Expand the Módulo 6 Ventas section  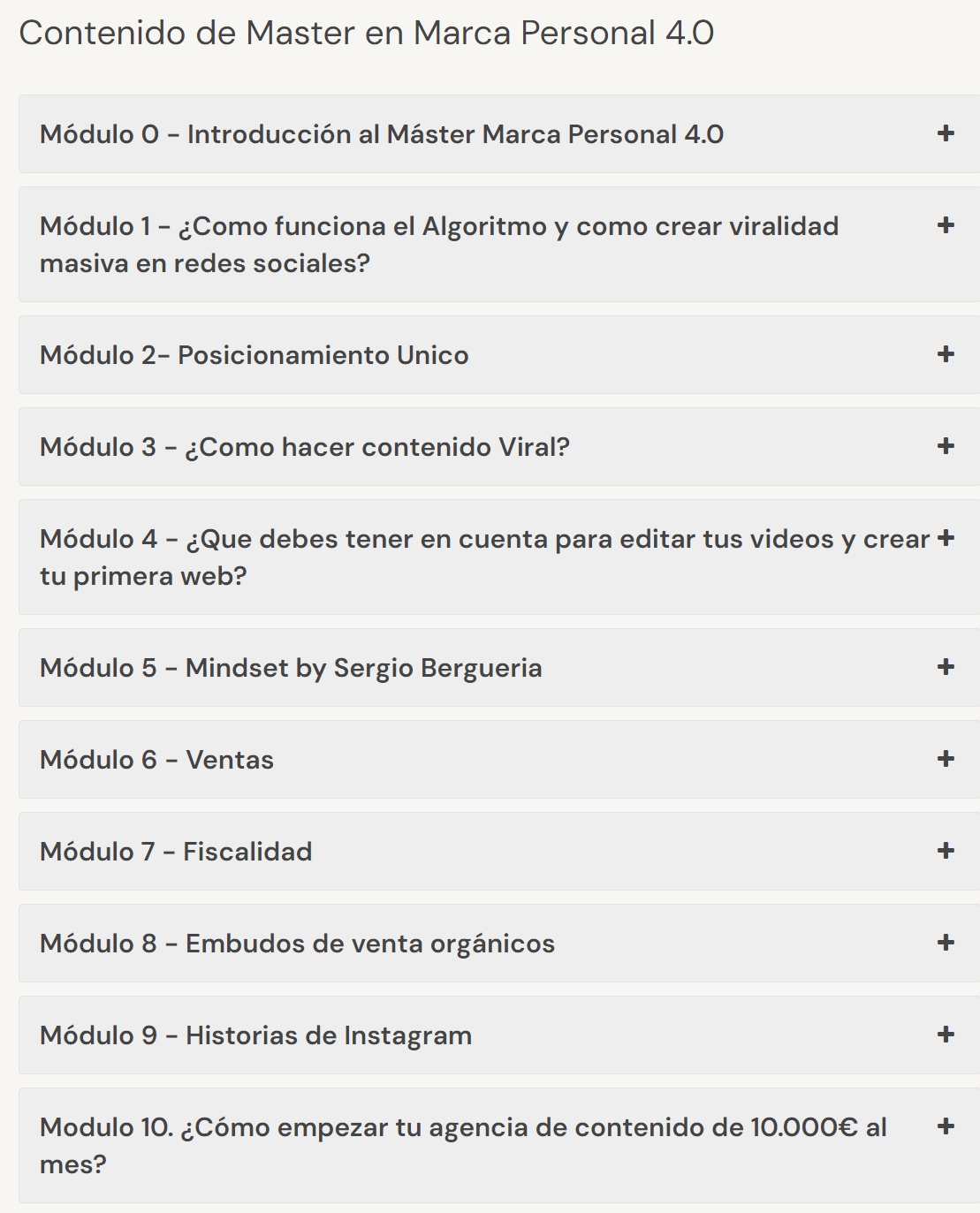946,759
